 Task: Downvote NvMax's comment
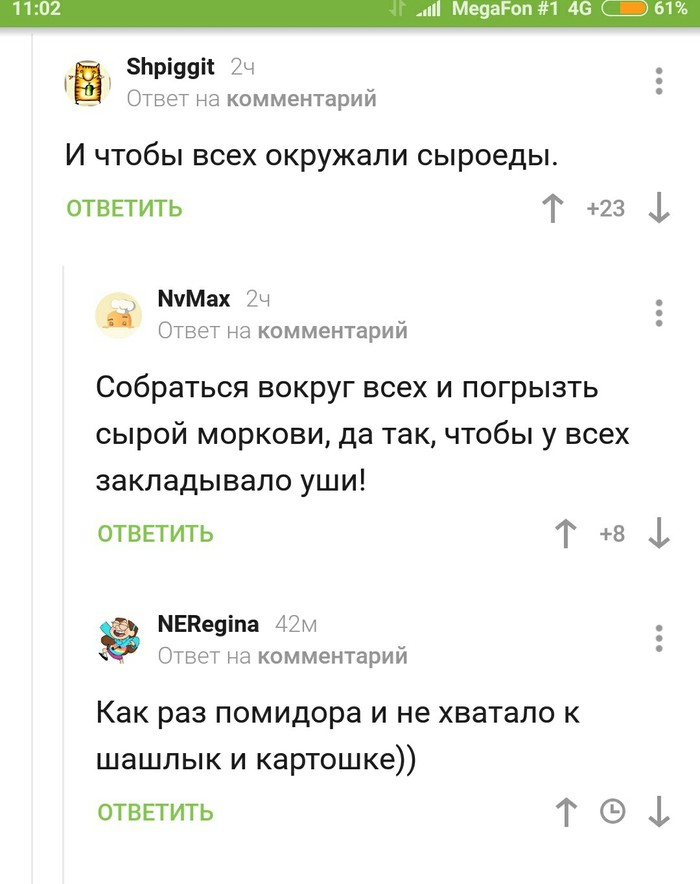(x=659, y=534)
